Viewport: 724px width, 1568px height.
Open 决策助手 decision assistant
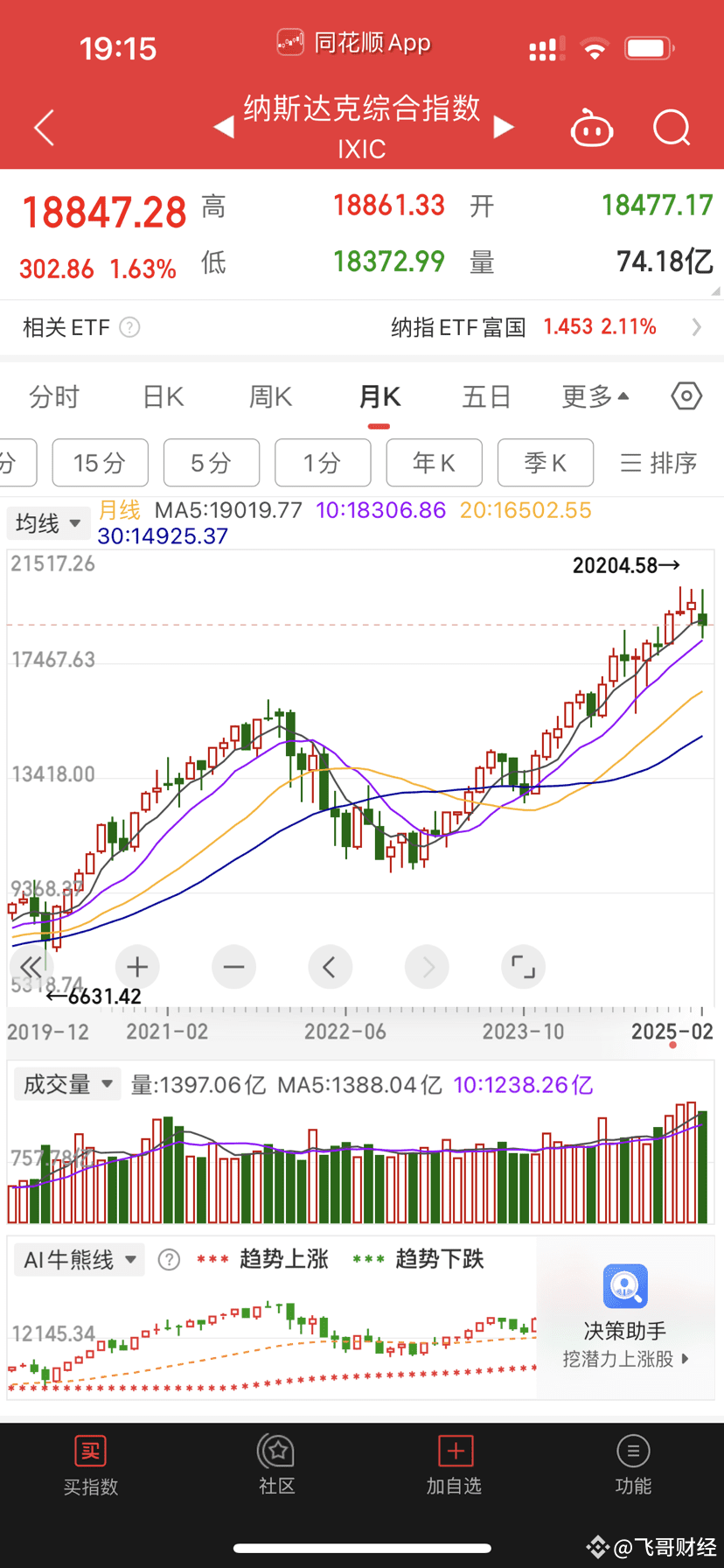coord(624,1304)
